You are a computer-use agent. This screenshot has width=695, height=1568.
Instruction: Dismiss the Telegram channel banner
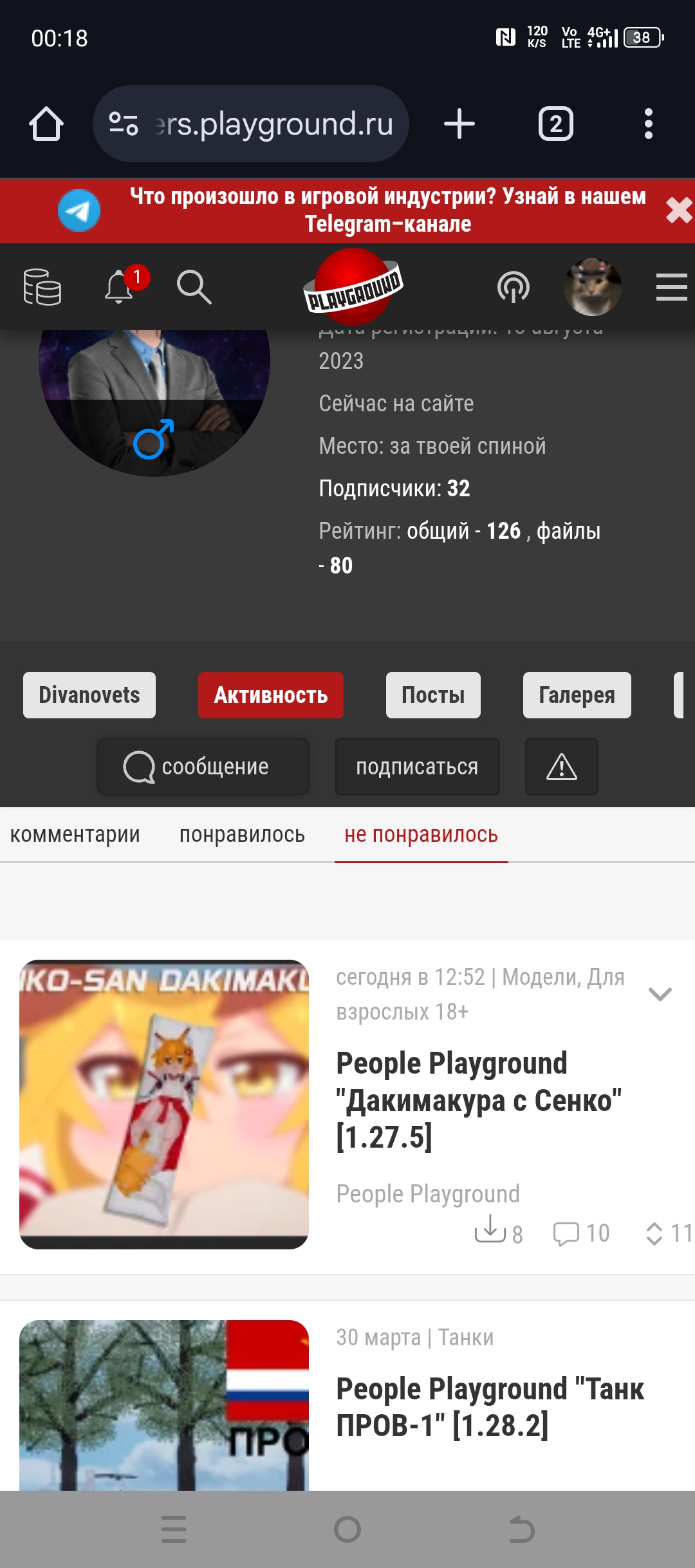(678, 210)
